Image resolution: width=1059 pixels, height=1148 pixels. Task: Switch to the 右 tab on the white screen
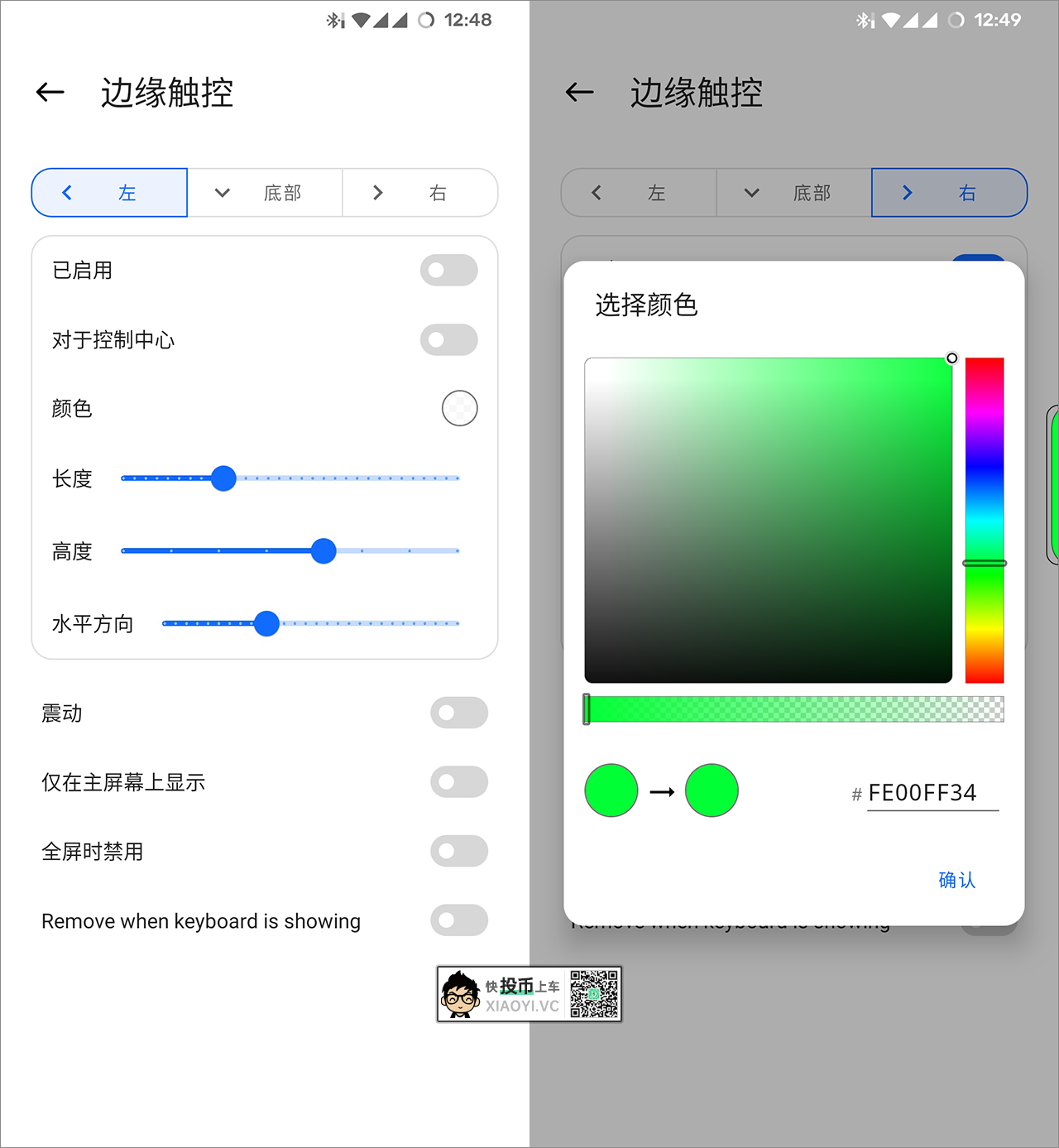click(419, 193)
